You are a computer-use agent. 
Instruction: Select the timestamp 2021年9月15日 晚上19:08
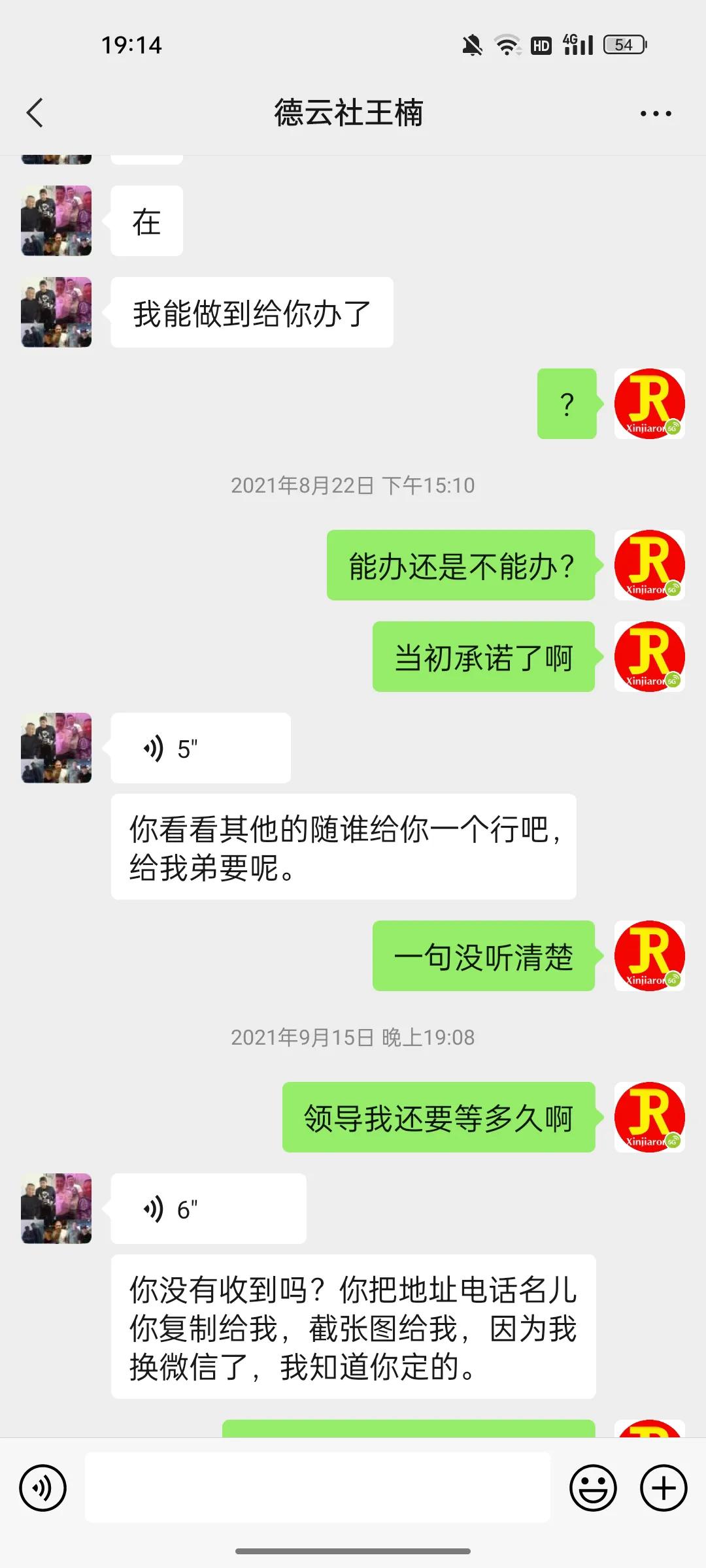pos(353,1037)
